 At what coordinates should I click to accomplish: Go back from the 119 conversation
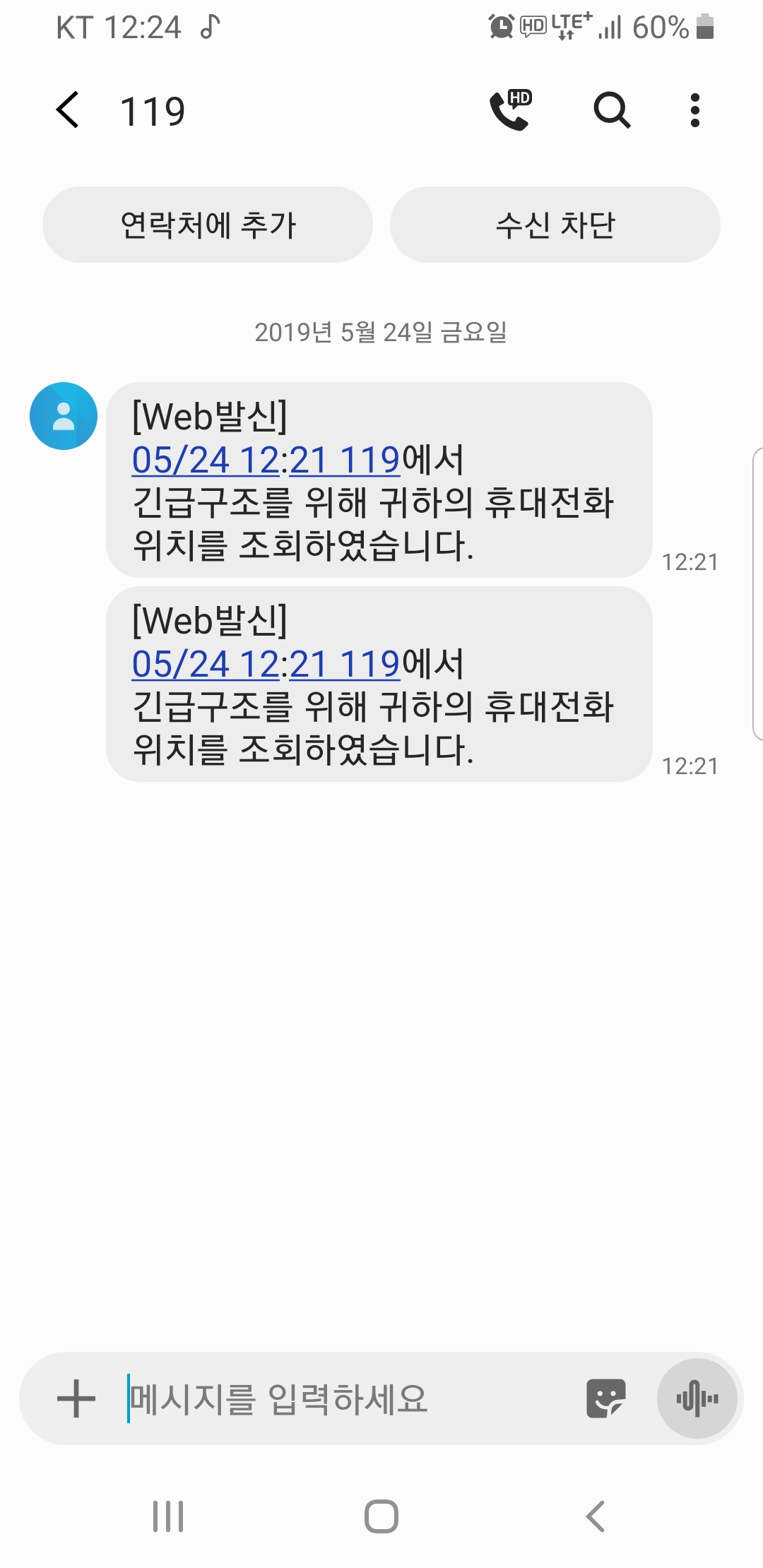(x=69, y=110)
